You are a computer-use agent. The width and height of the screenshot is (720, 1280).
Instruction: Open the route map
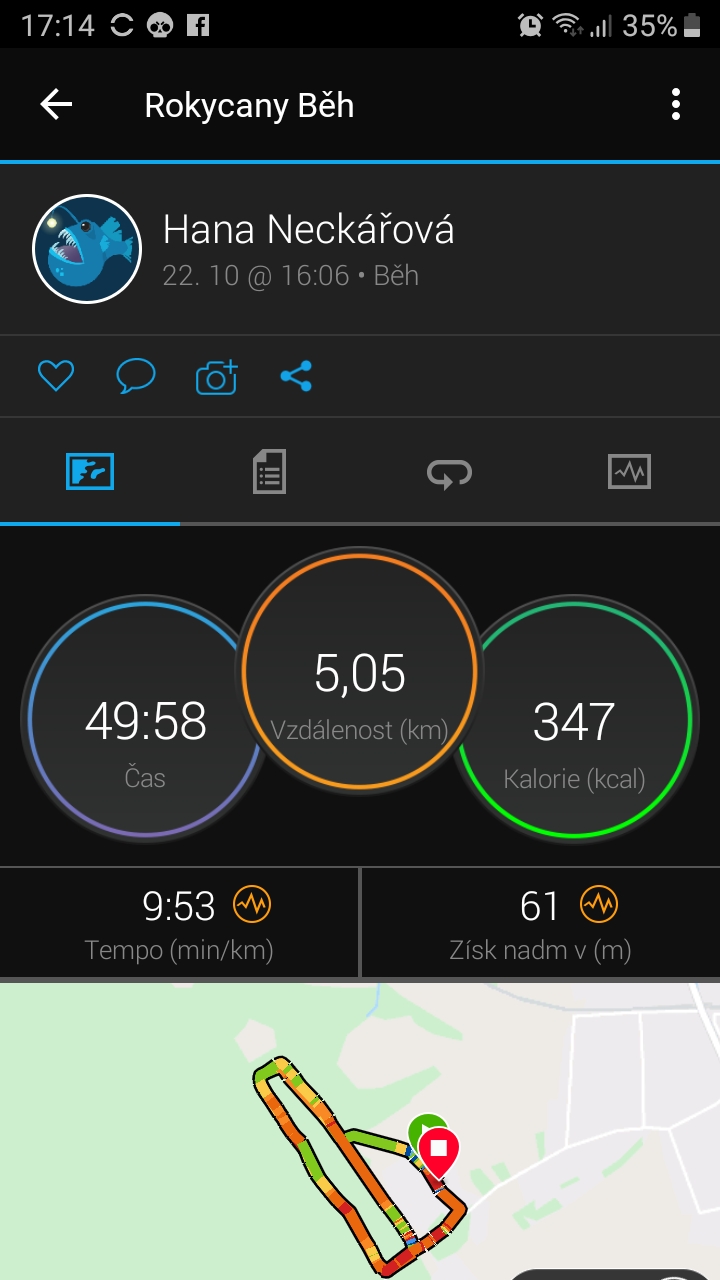(x=360, y=1131)
